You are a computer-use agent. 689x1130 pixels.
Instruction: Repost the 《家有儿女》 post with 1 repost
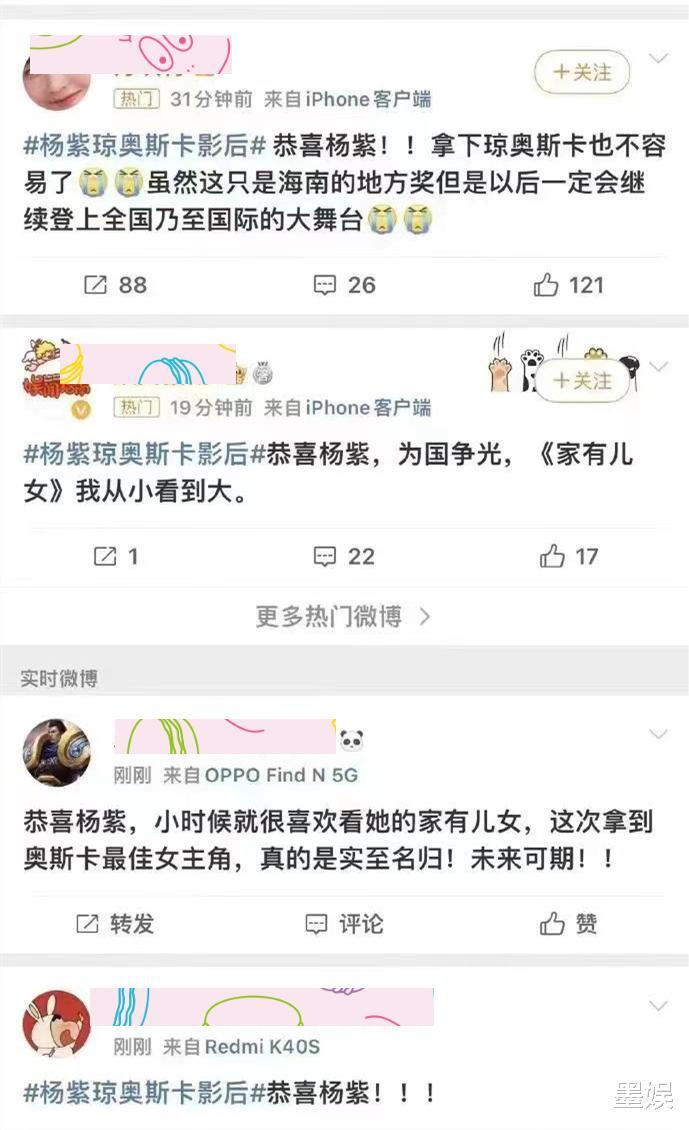[115, 556]
